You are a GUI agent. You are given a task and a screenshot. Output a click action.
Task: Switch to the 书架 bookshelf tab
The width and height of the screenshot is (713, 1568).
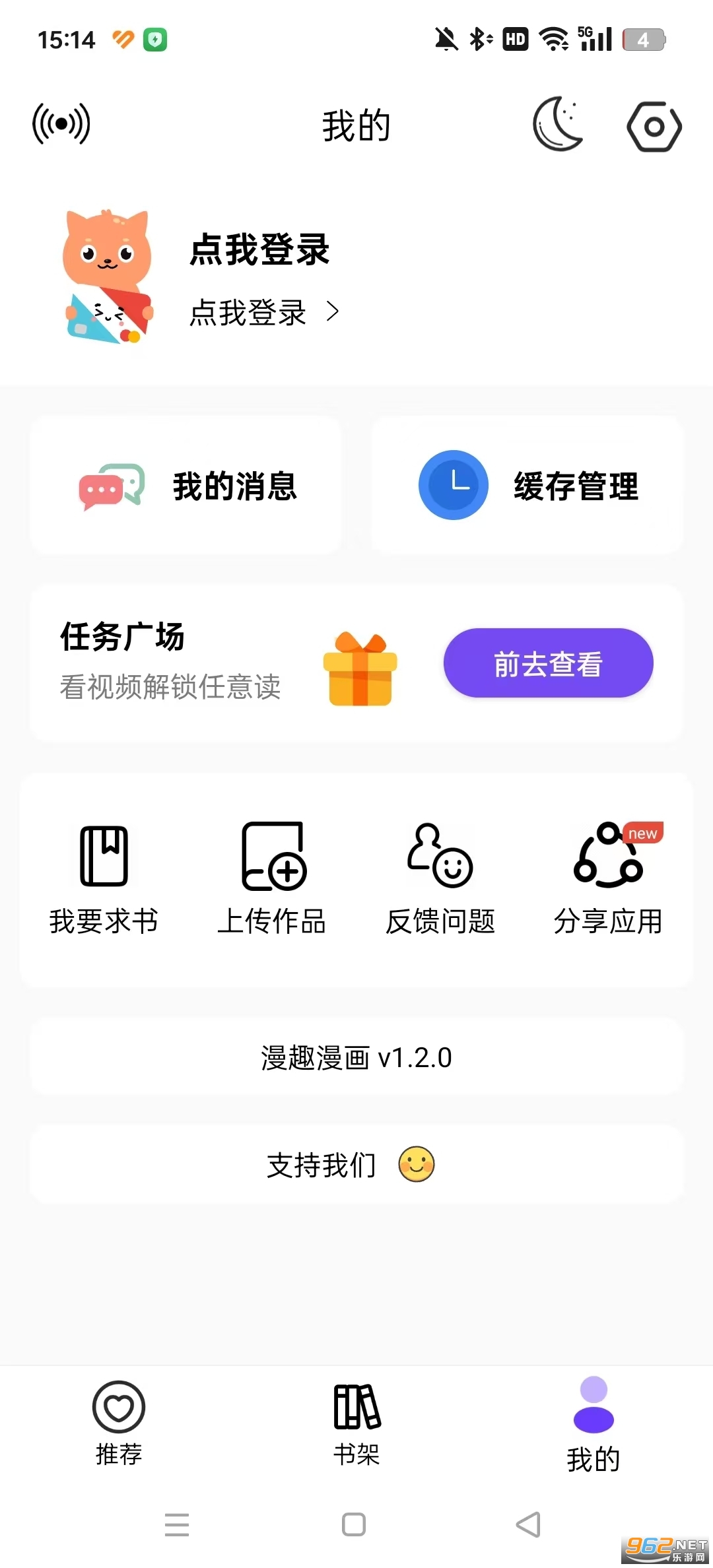click(x=355, y=1425)
